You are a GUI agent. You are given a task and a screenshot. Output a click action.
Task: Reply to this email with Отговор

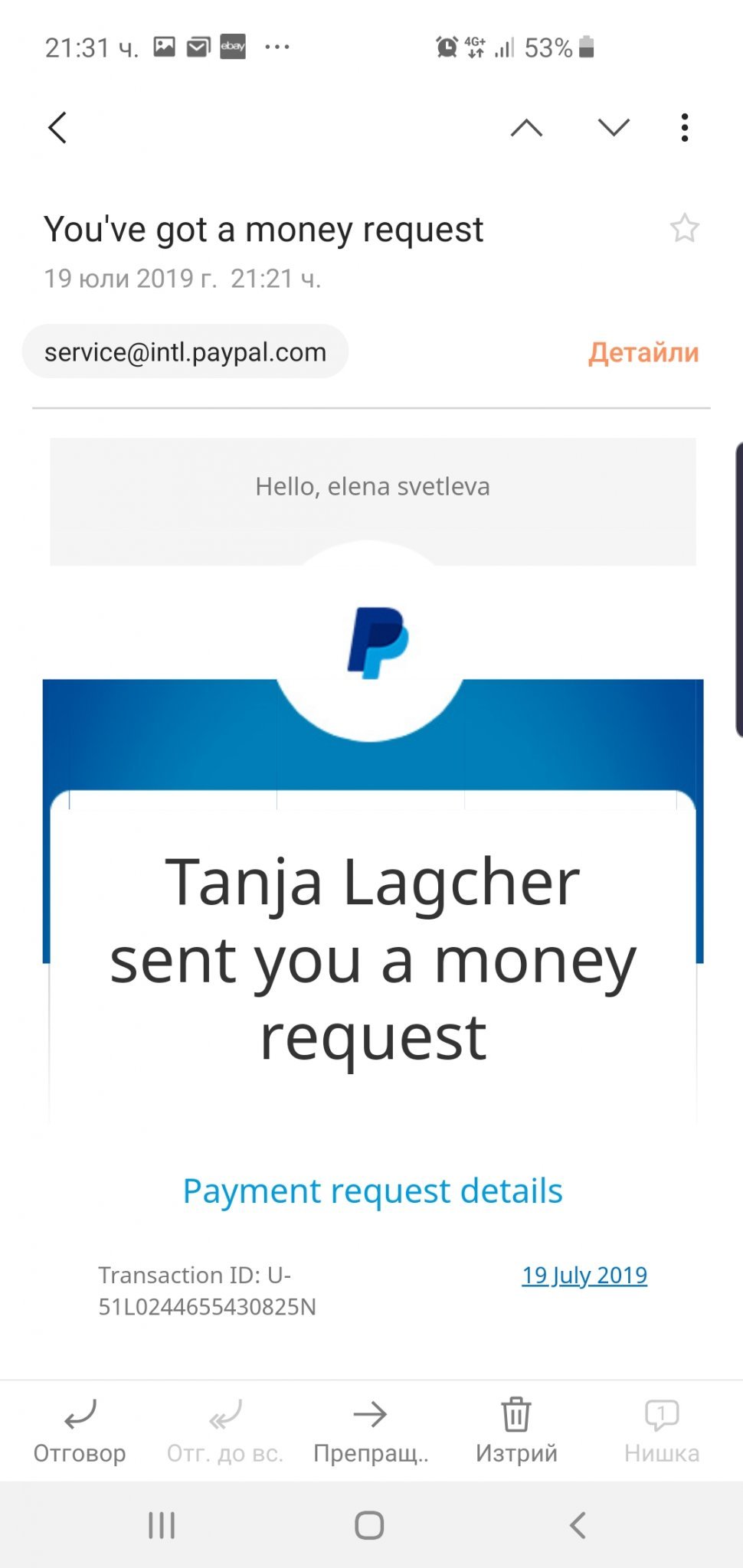[80, 1429]
